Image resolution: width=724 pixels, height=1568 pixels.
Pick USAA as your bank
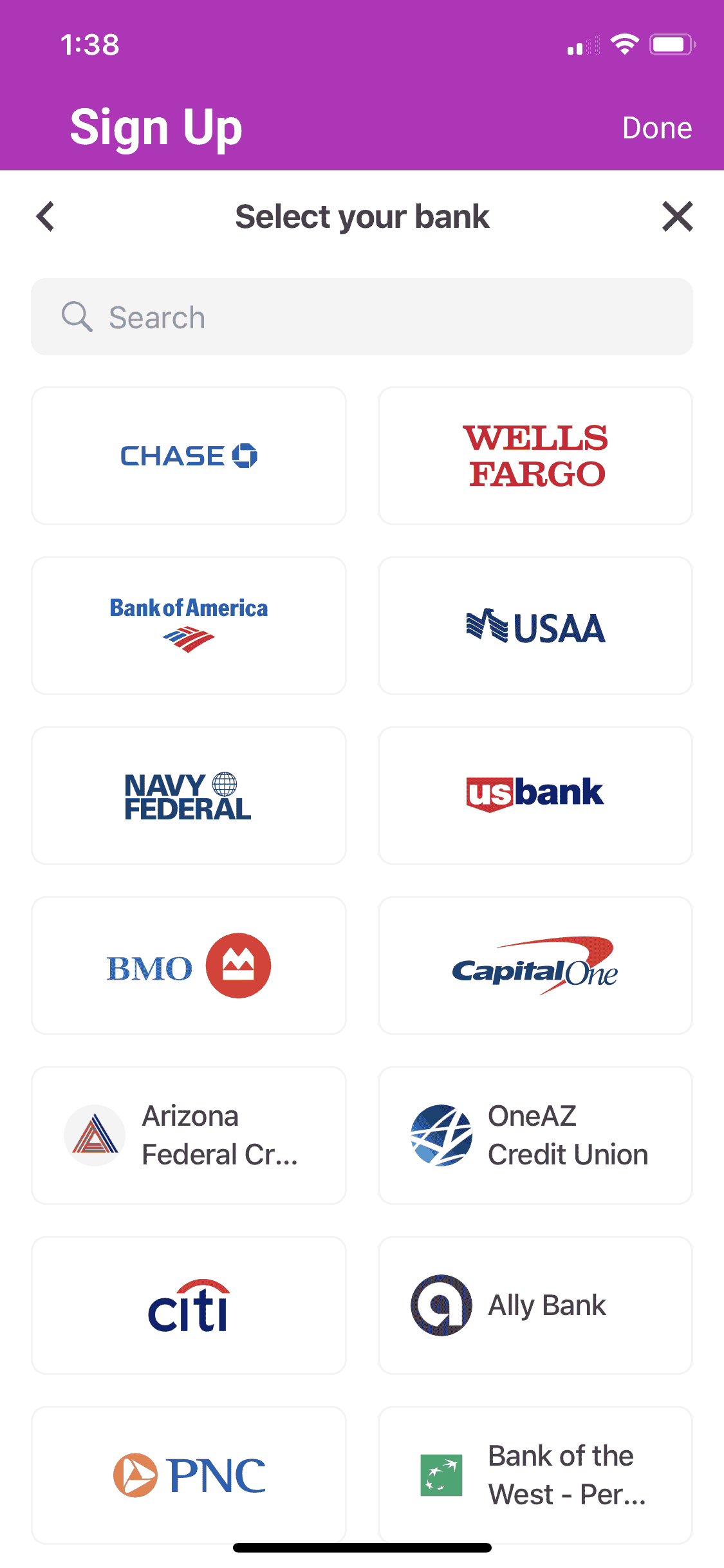(x=535, y=626)
